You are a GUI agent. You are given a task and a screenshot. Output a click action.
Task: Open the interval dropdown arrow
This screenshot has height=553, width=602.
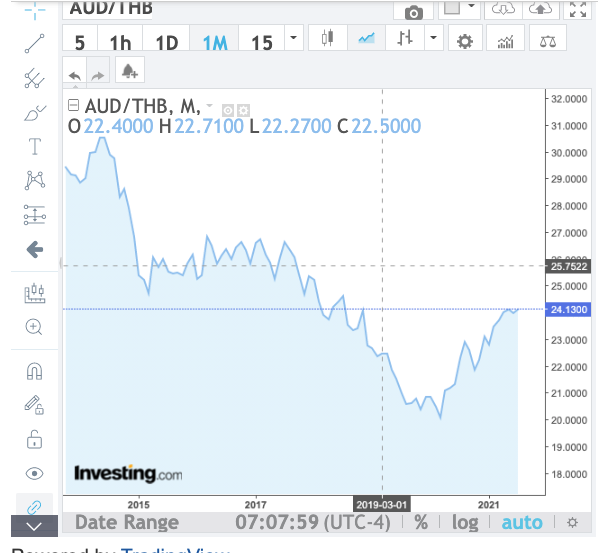[x=292, y=40]
